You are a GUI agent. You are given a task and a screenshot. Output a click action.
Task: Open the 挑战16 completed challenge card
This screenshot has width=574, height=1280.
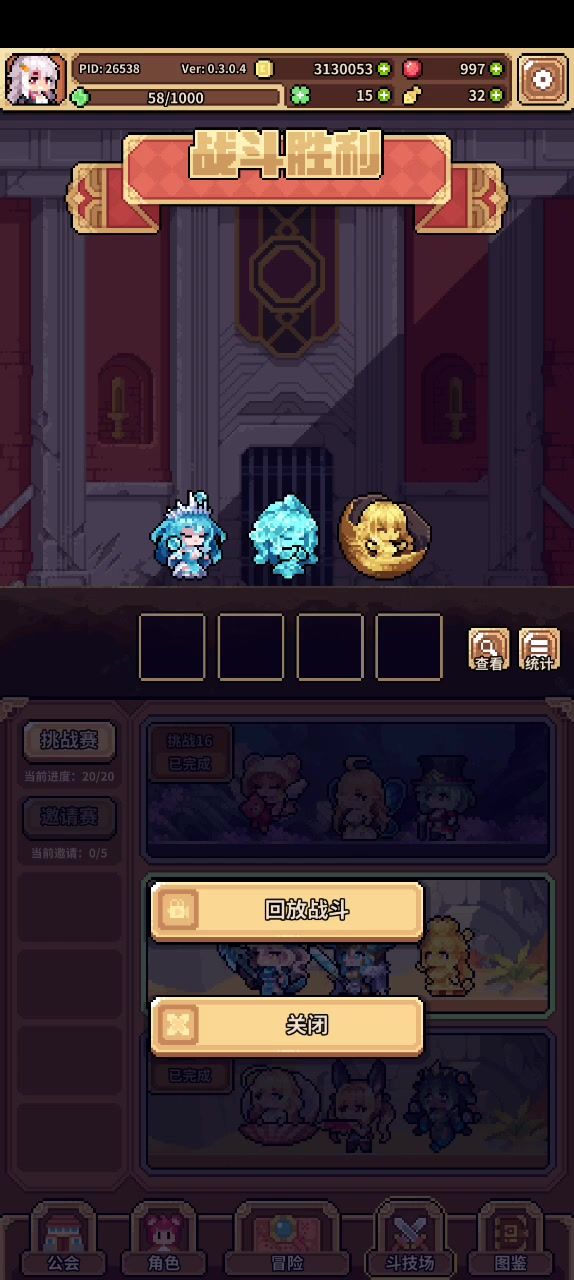[x=348, y=789]
